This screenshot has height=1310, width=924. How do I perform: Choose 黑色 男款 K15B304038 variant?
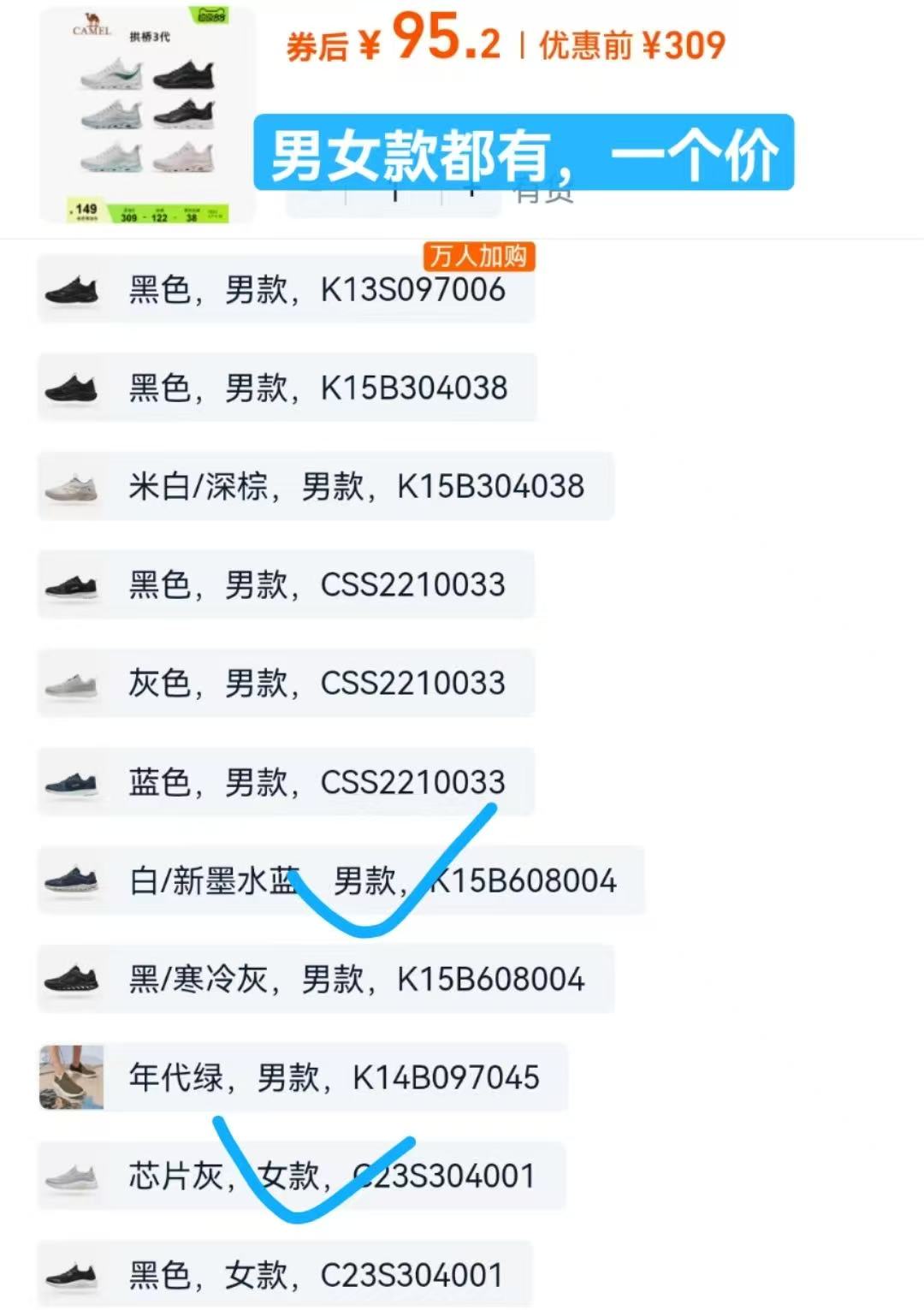pos(287,388)
